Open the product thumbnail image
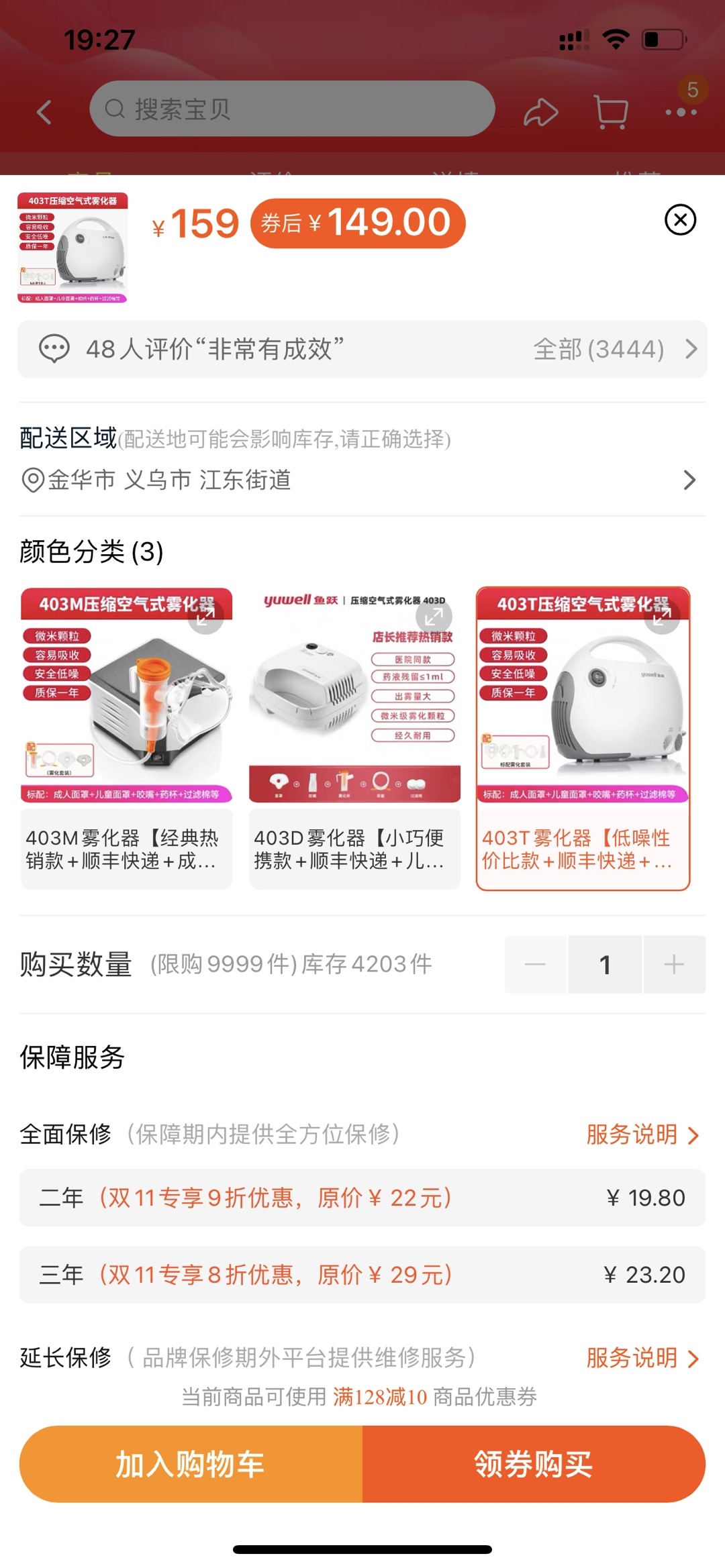 click(x=72, y=248)
